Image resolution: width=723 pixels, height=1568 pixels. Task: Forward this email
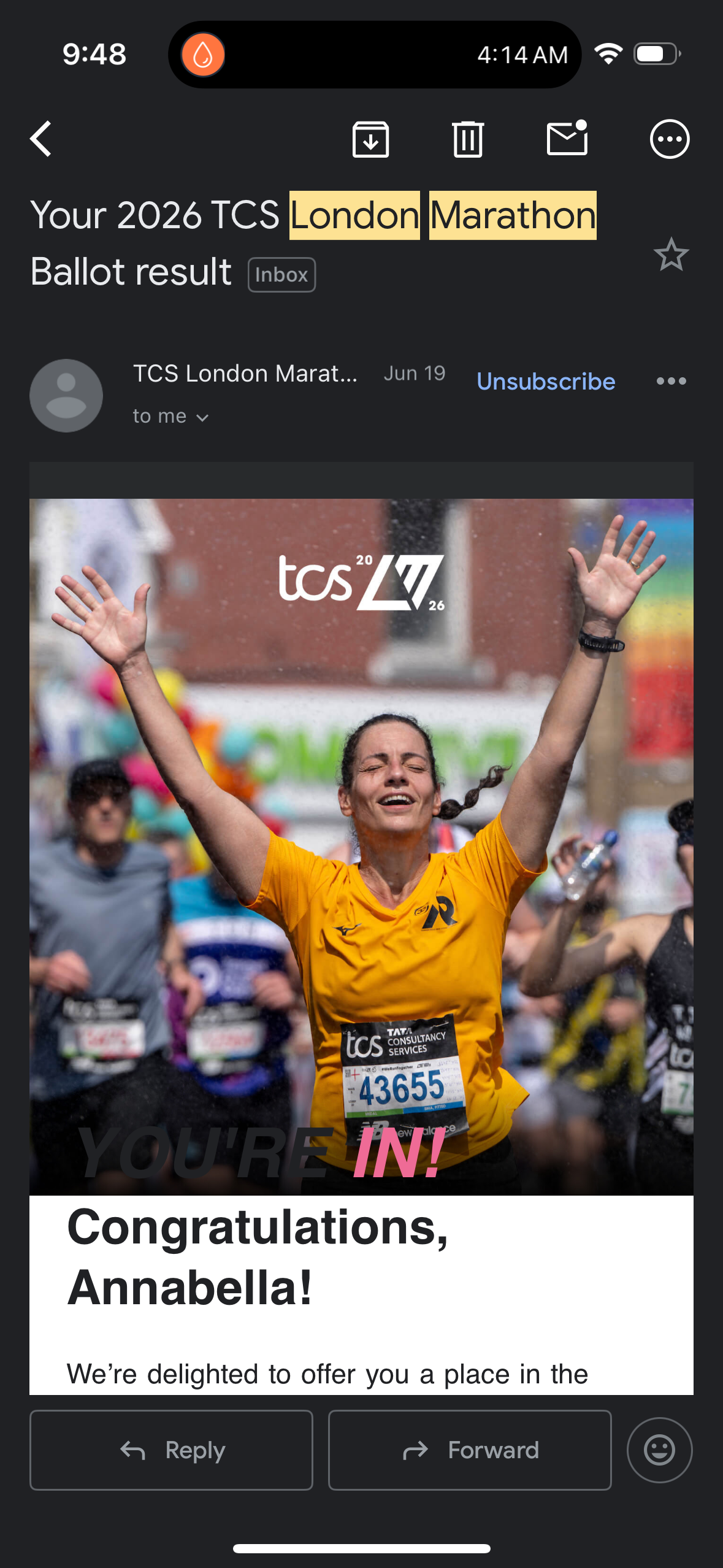click(470, 1450)
